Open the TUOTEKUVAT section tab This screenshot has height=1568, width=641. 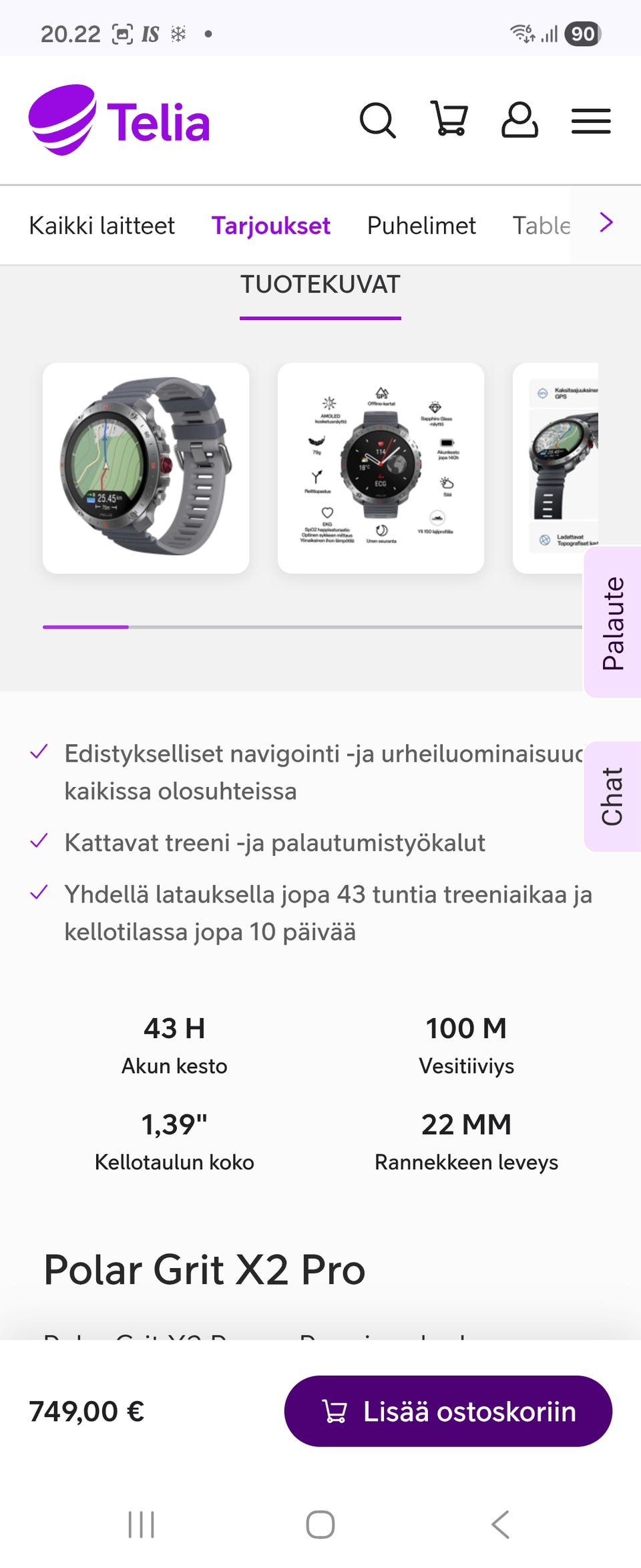pos(320,285)
